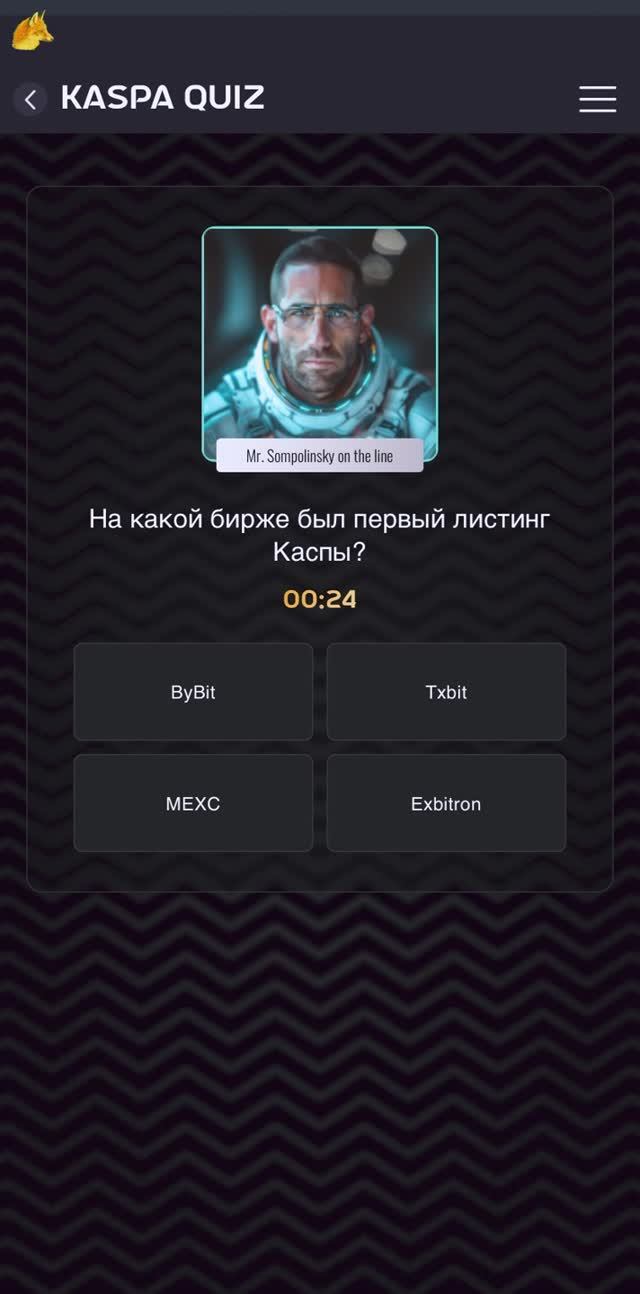
Task: Choose Txbit as the answer
Action: coord(446,692)
